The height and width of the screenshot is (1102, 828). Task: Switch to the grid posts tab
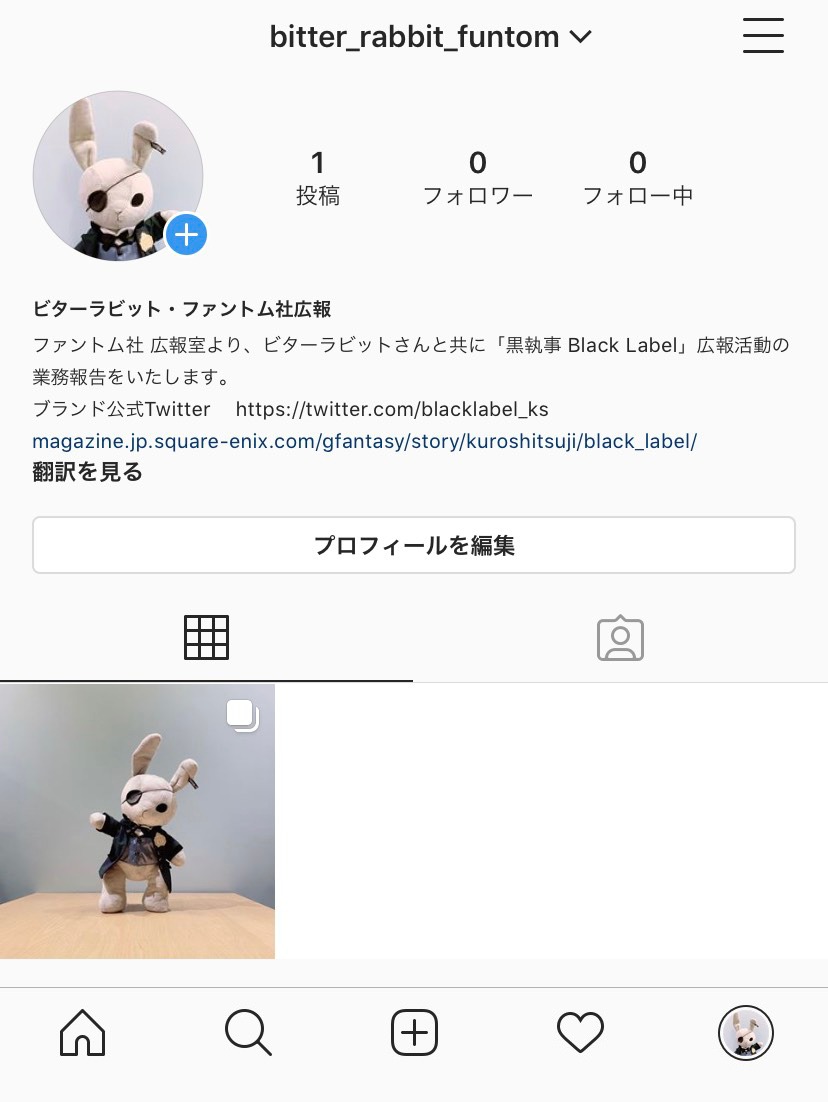tap(207, 637)
